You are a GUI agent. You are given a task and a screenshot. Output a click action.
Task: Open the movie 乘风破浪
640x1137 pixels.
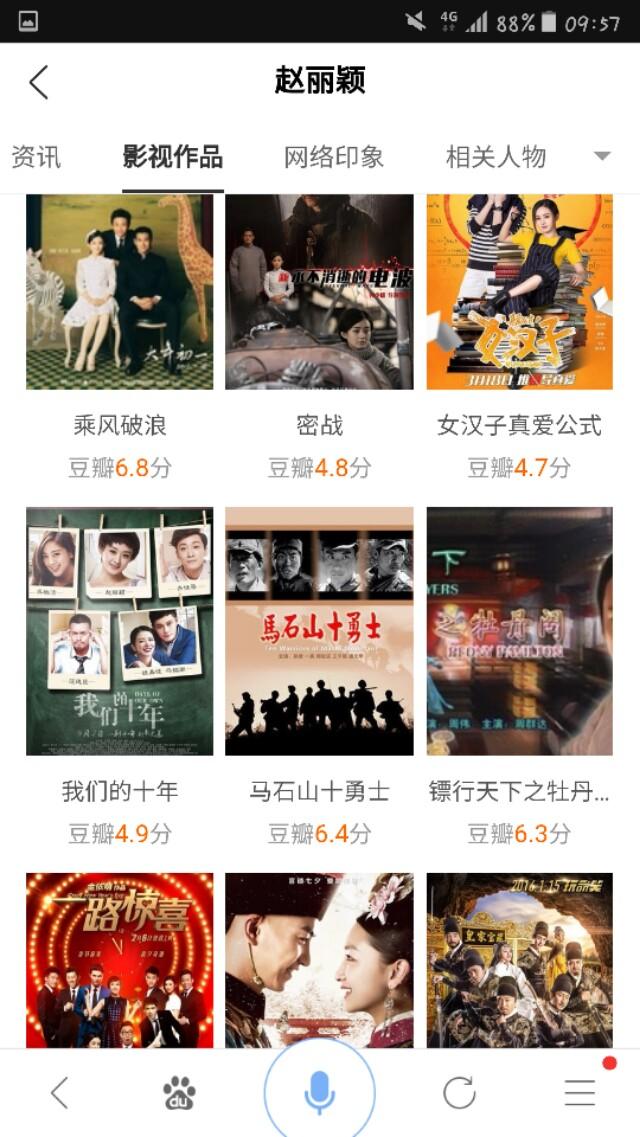tap(120, 292)
